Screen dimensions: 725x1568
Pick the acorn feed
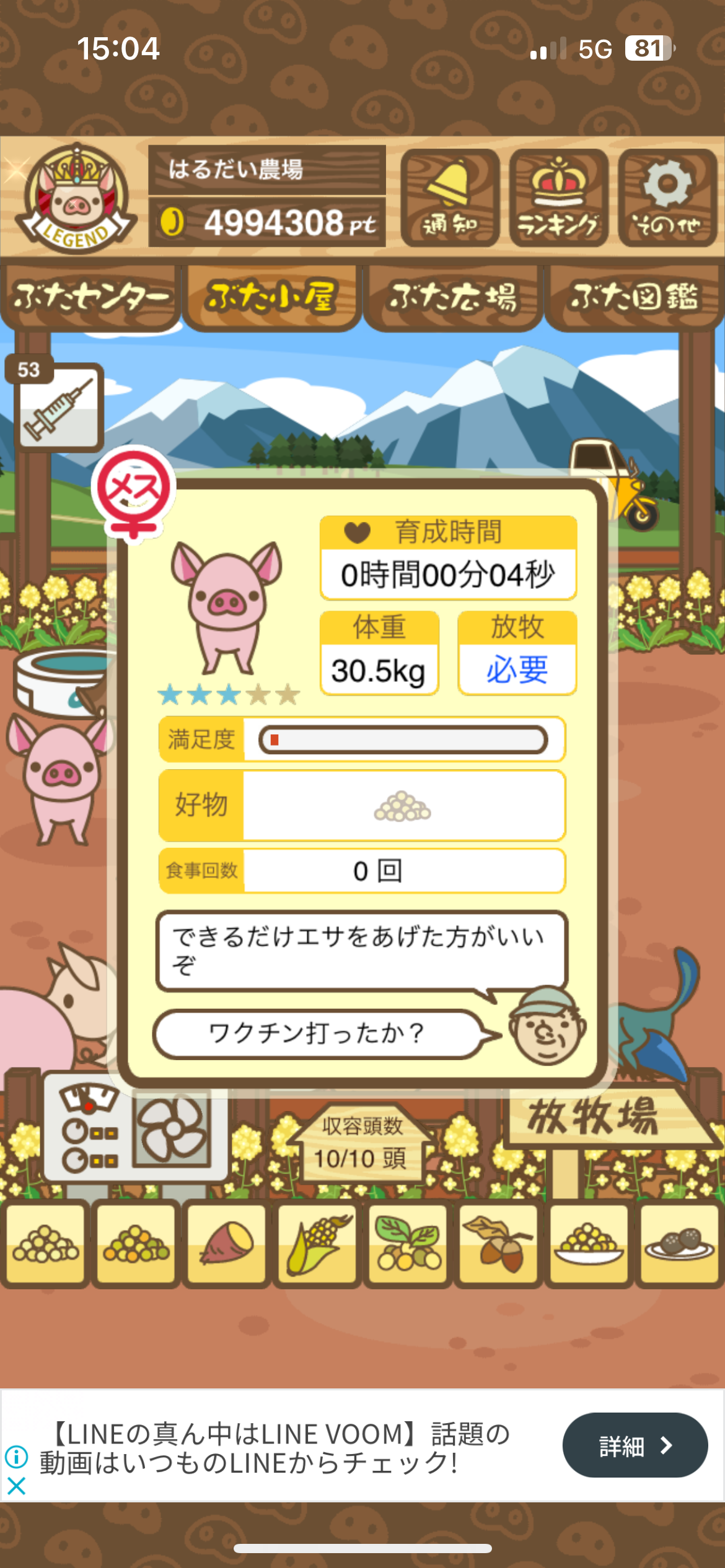(498, 1244)
